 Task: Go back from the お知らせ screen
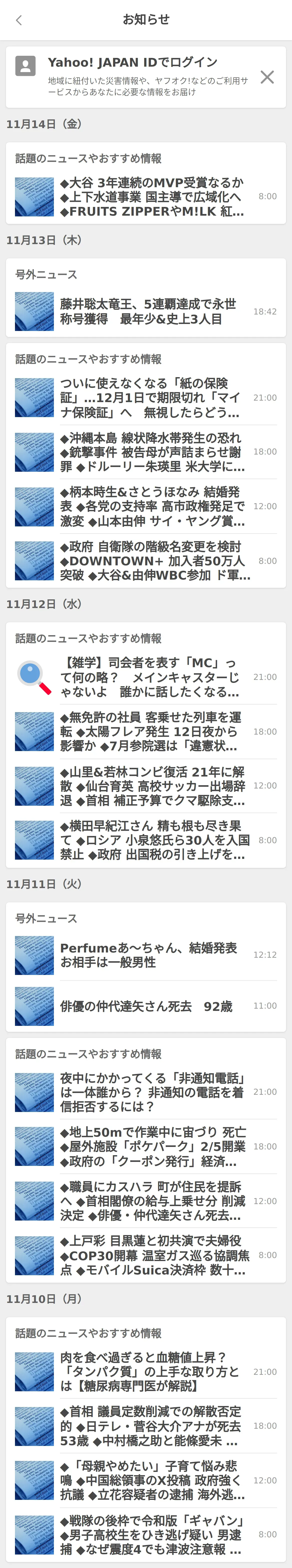[x=19, y=20]
